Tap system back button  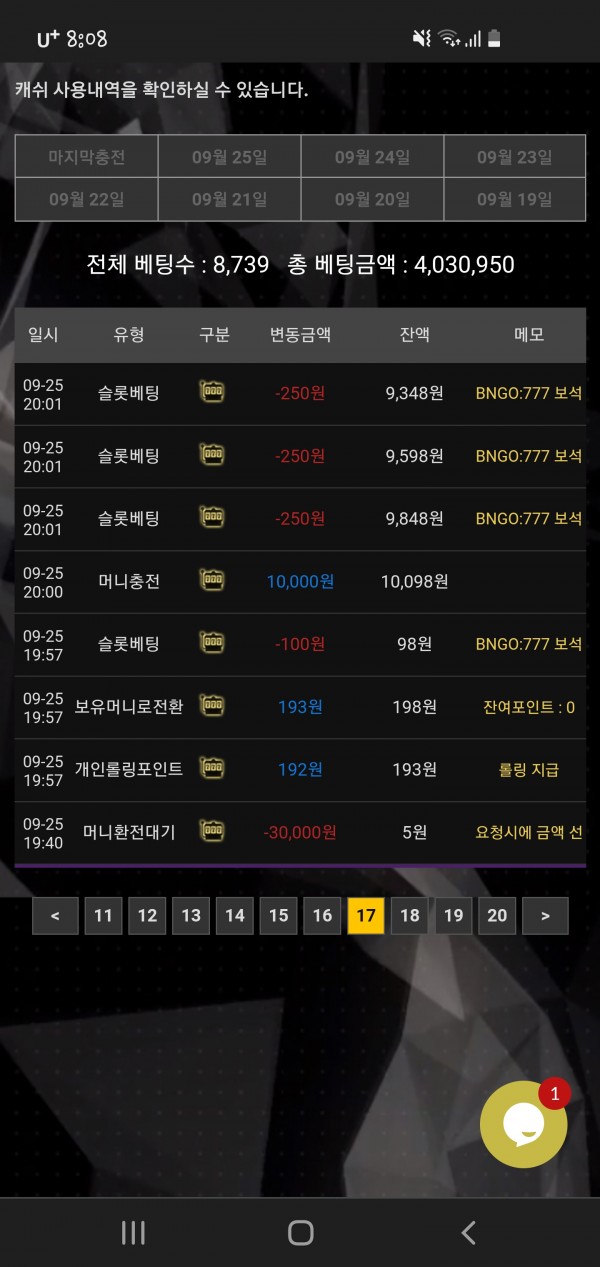click(467, 1233)
